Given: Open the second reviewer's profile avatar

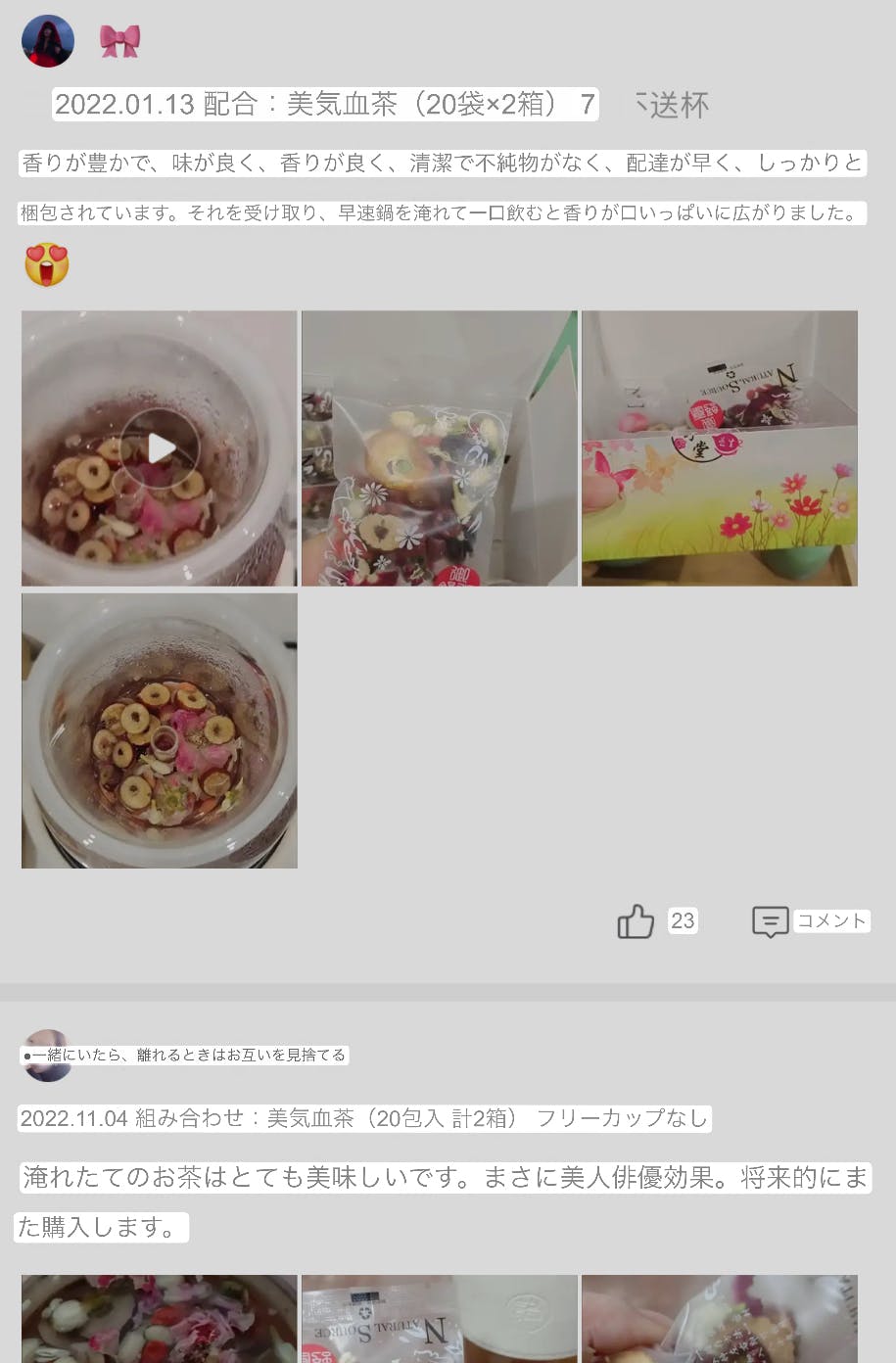Looking at the screenshot, I should click(x=46, y=1056).
